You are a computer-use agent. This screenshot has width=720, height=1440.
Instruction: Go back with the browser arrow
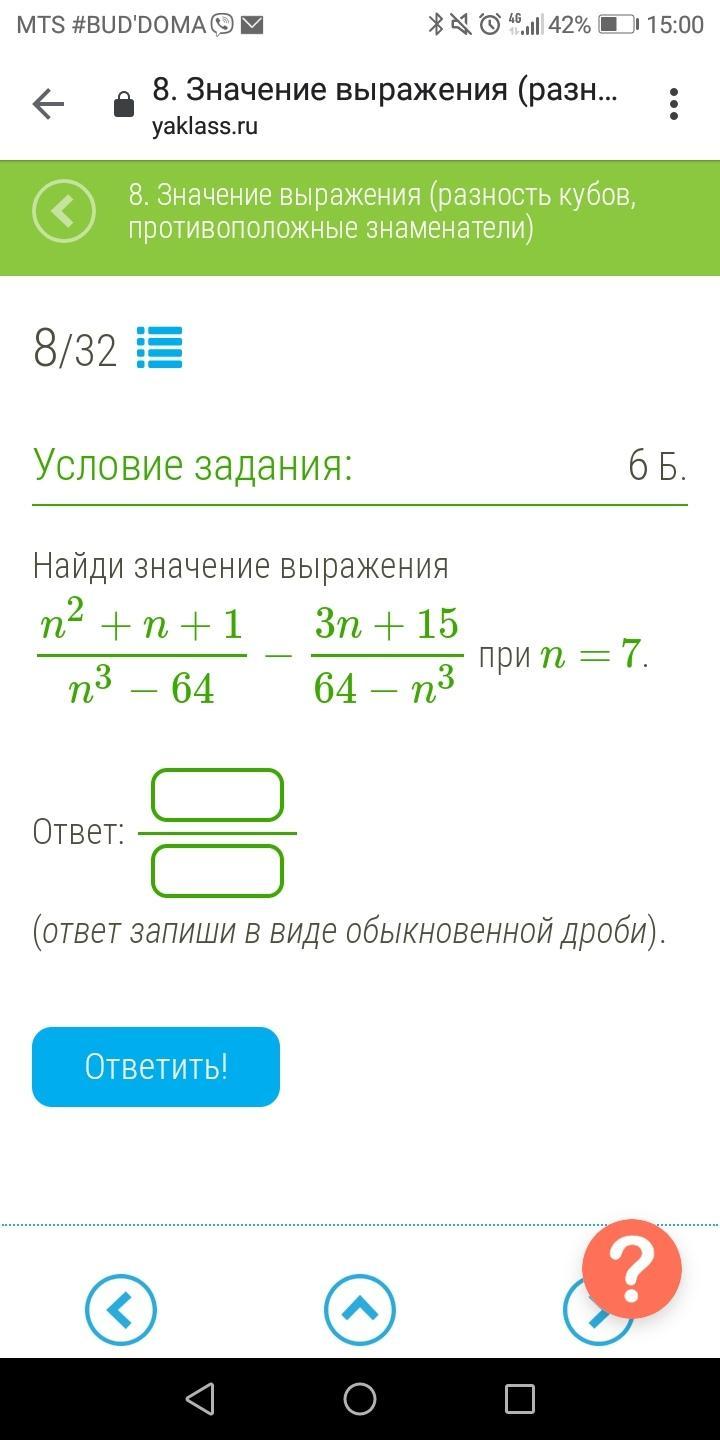click(x=48, y=104)
